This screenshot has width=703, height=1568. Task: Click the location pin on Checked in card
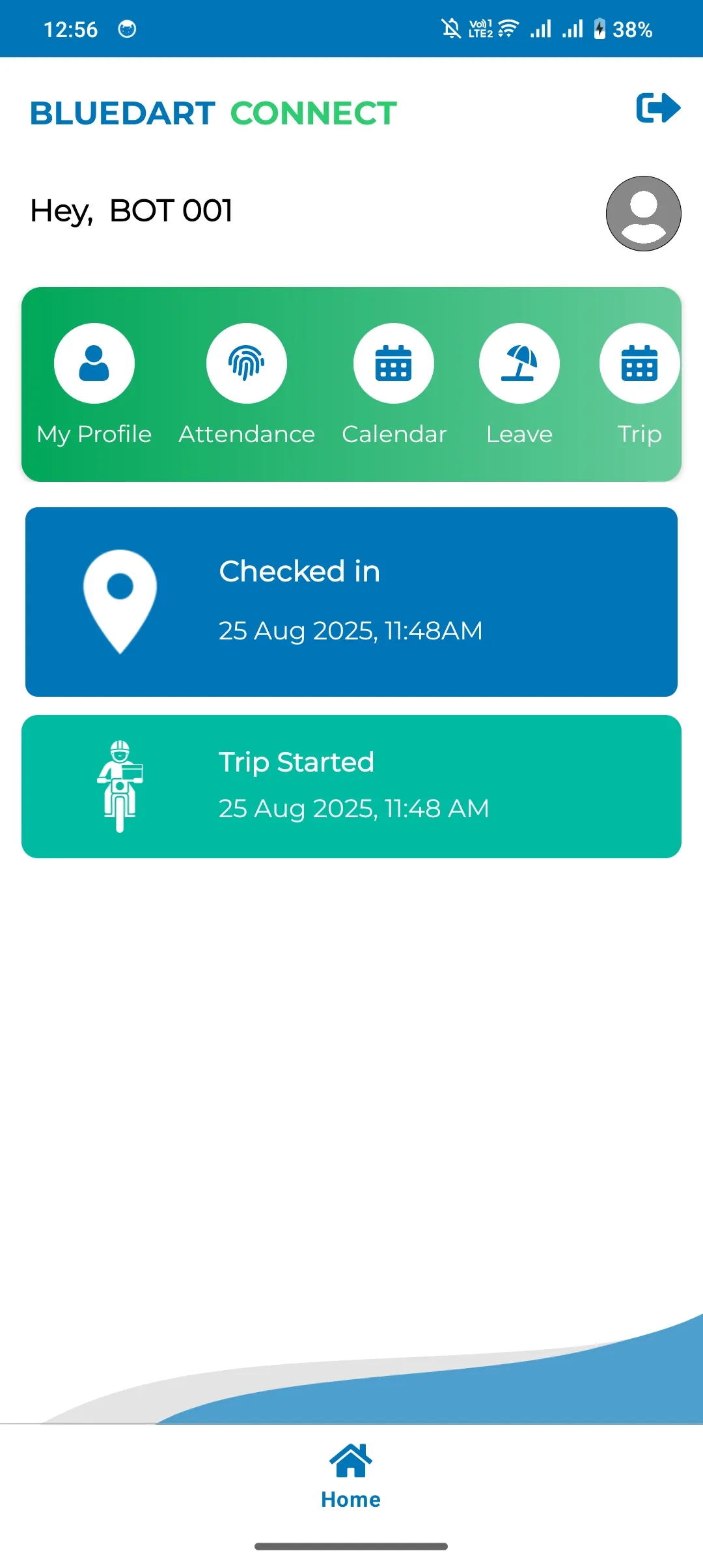coord(120,599)
